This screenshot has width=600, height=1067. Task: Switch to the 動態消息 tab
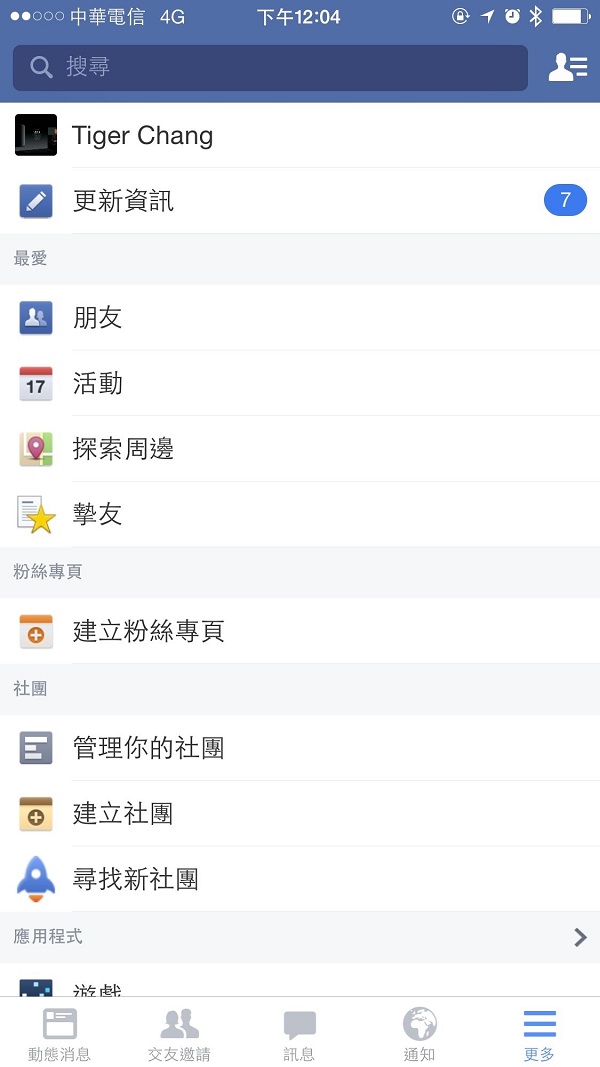tap(59, 1034)
